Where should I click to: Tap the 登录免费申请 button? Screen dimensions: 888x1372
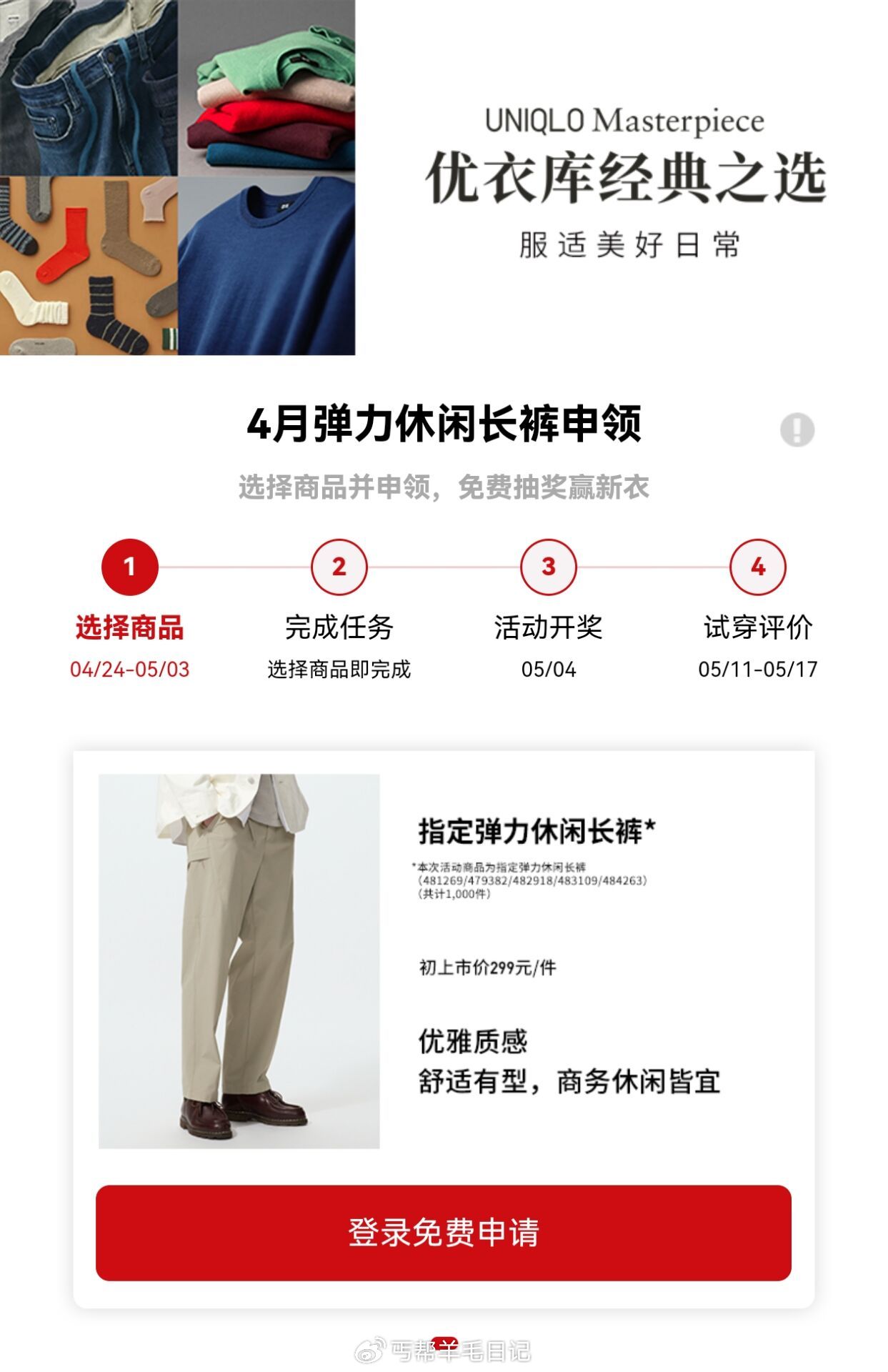pos(443,1232)
